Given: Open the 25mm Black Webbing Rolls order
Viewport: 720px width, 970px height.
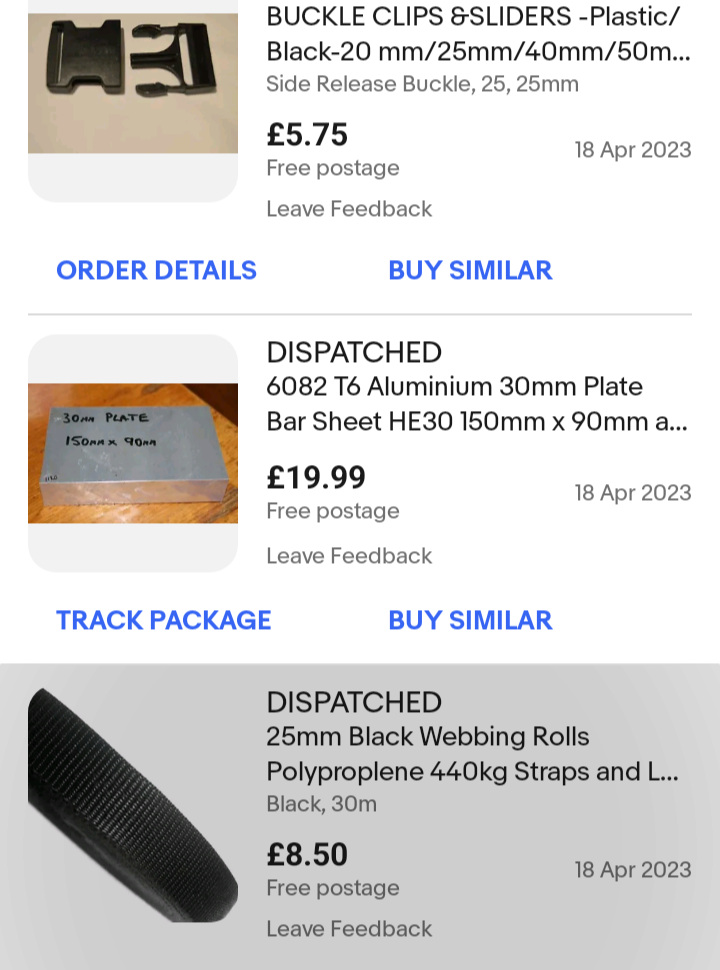Looking at the screenshot, I should [x=360, y=817].
